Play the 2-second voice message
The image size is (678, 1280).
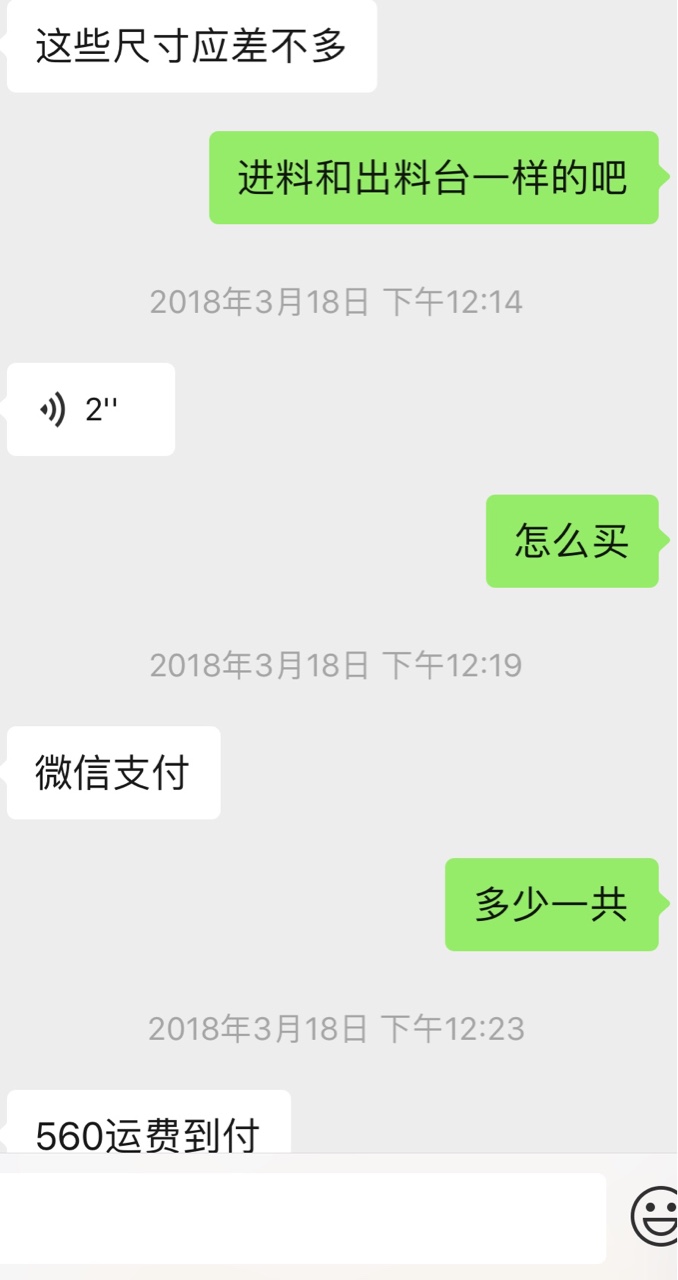(x=91, y=409)
